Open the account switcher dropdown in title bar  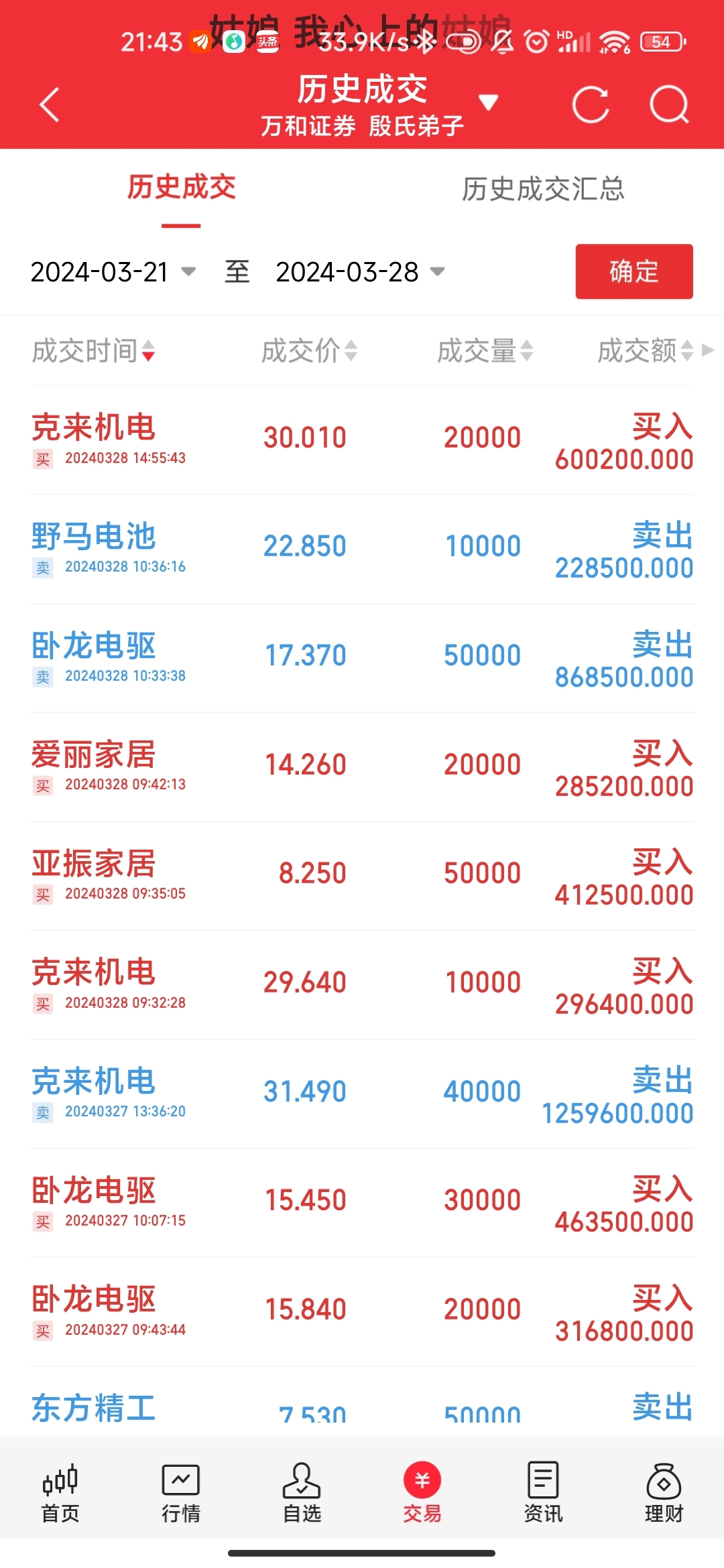pos(489,102)
